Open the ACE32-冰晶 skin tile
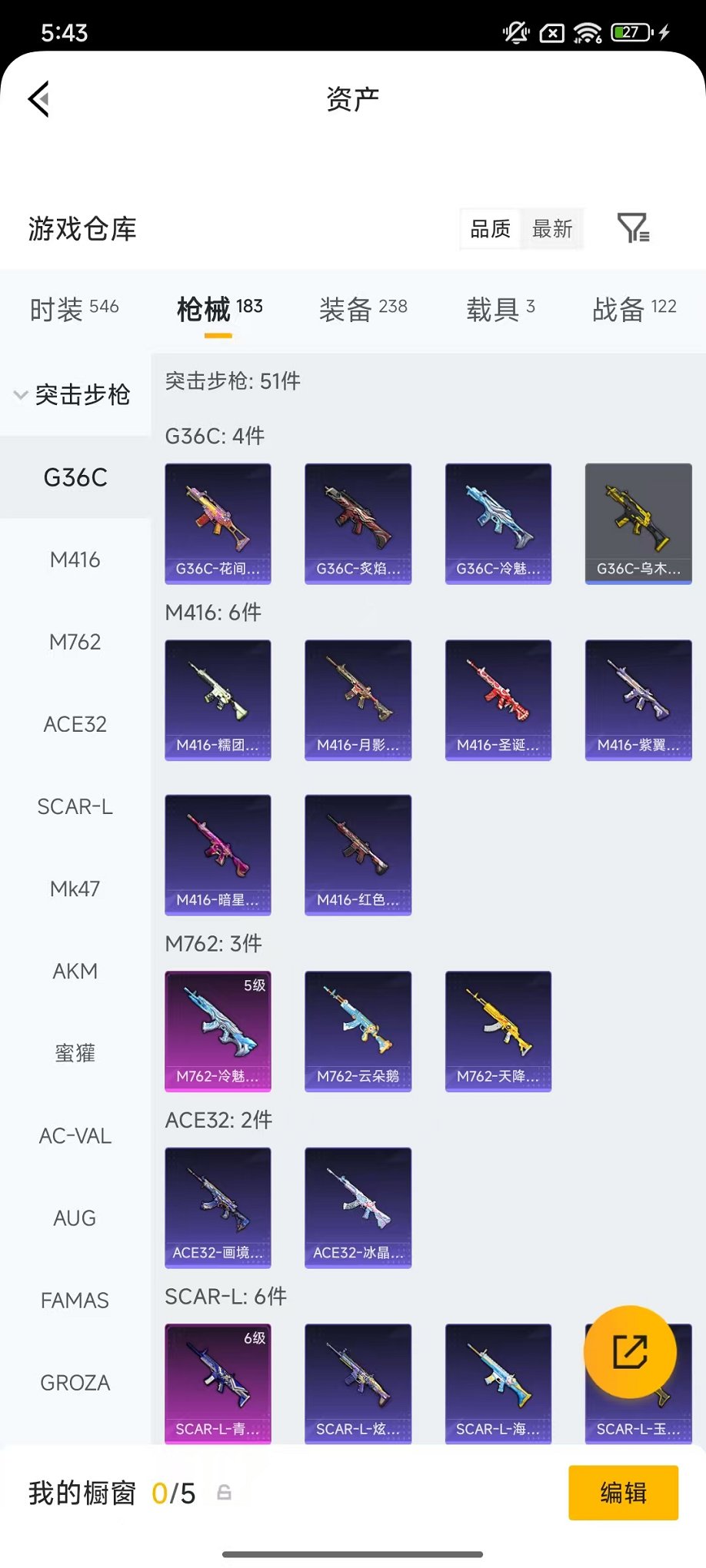This screenshot has width=706, height=1568. point(358,1208)
